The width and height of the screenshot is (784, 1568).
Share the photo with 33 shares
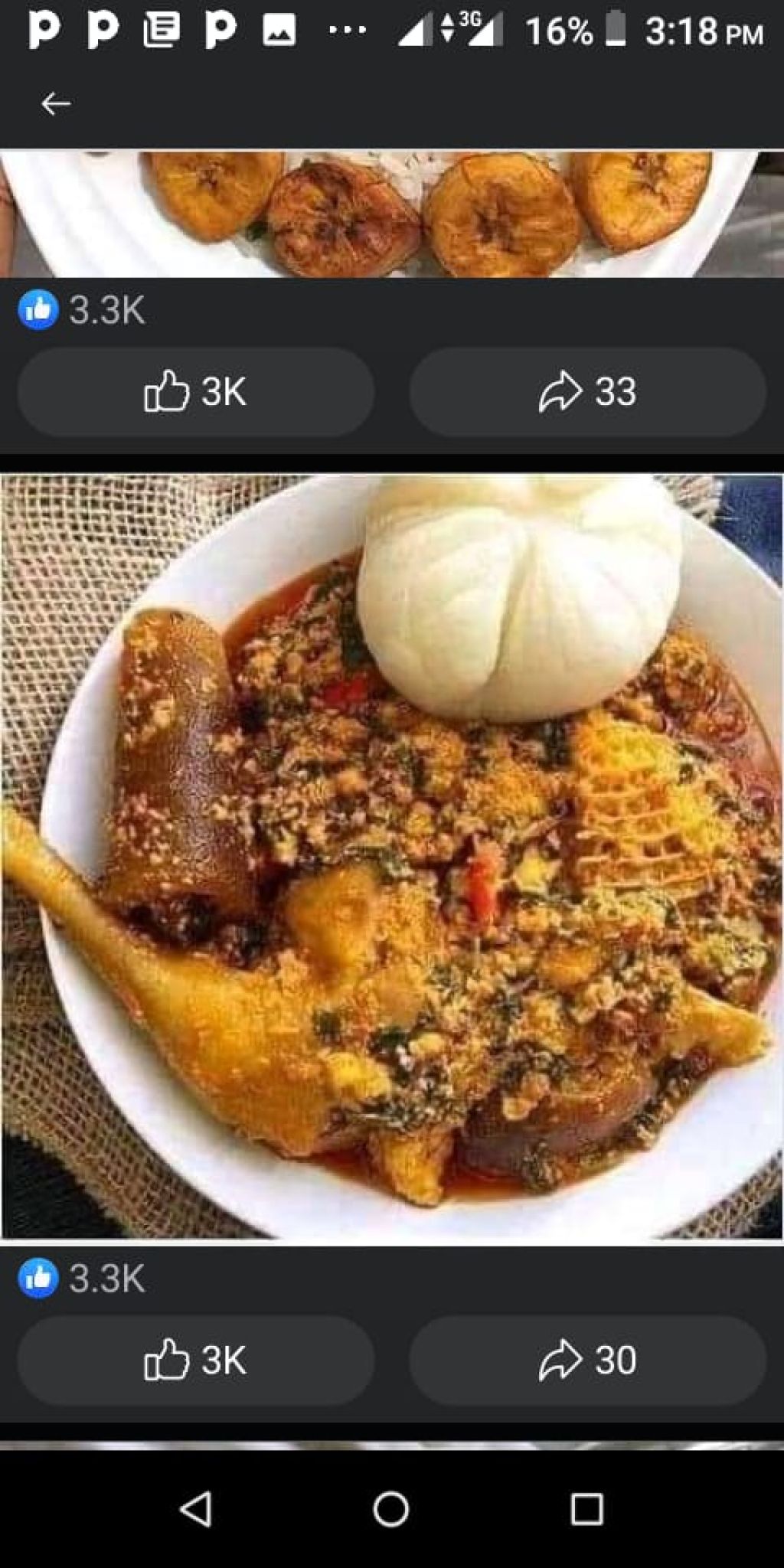587,392
